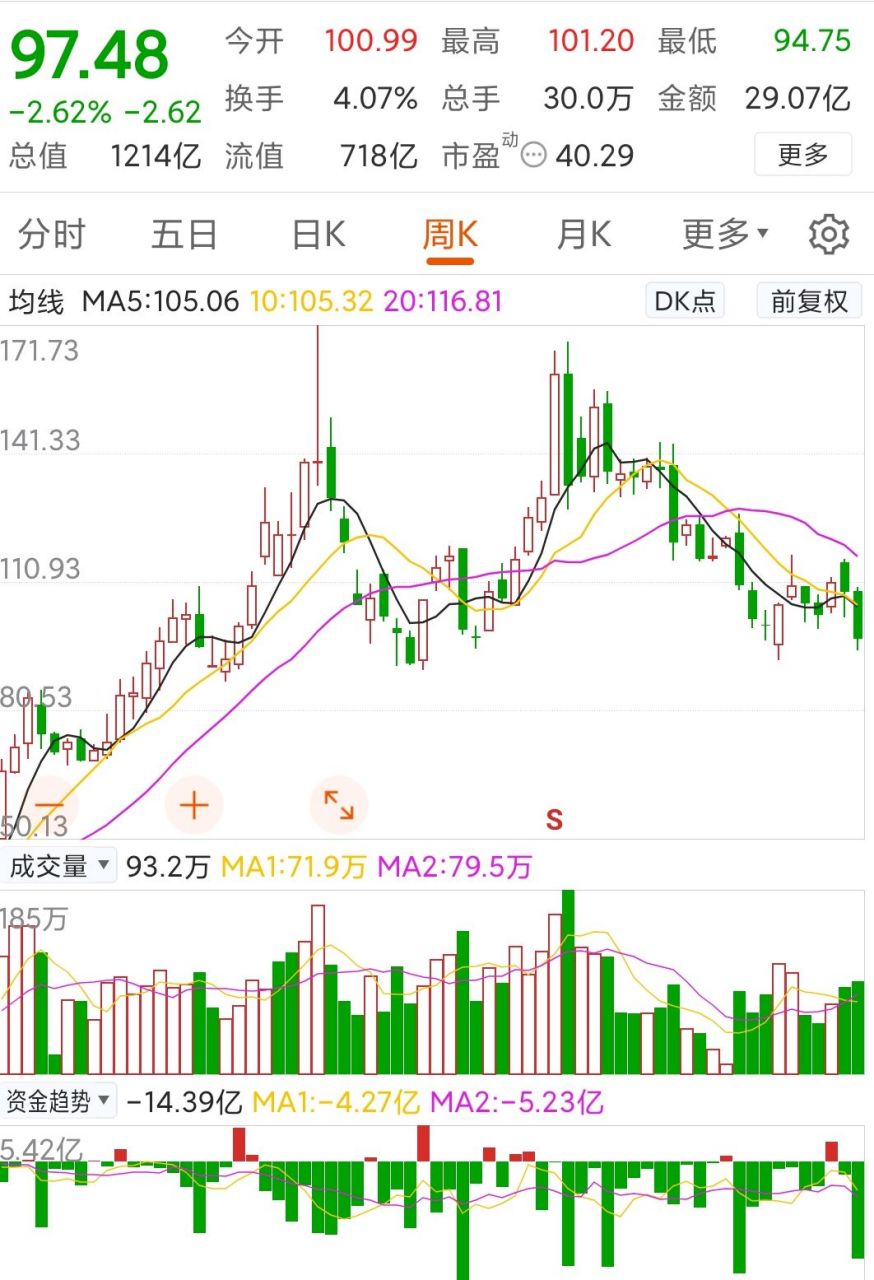Click the MA5:105.06 moving average legend
Screen dimensions: 874x1280
coord(161,301)
